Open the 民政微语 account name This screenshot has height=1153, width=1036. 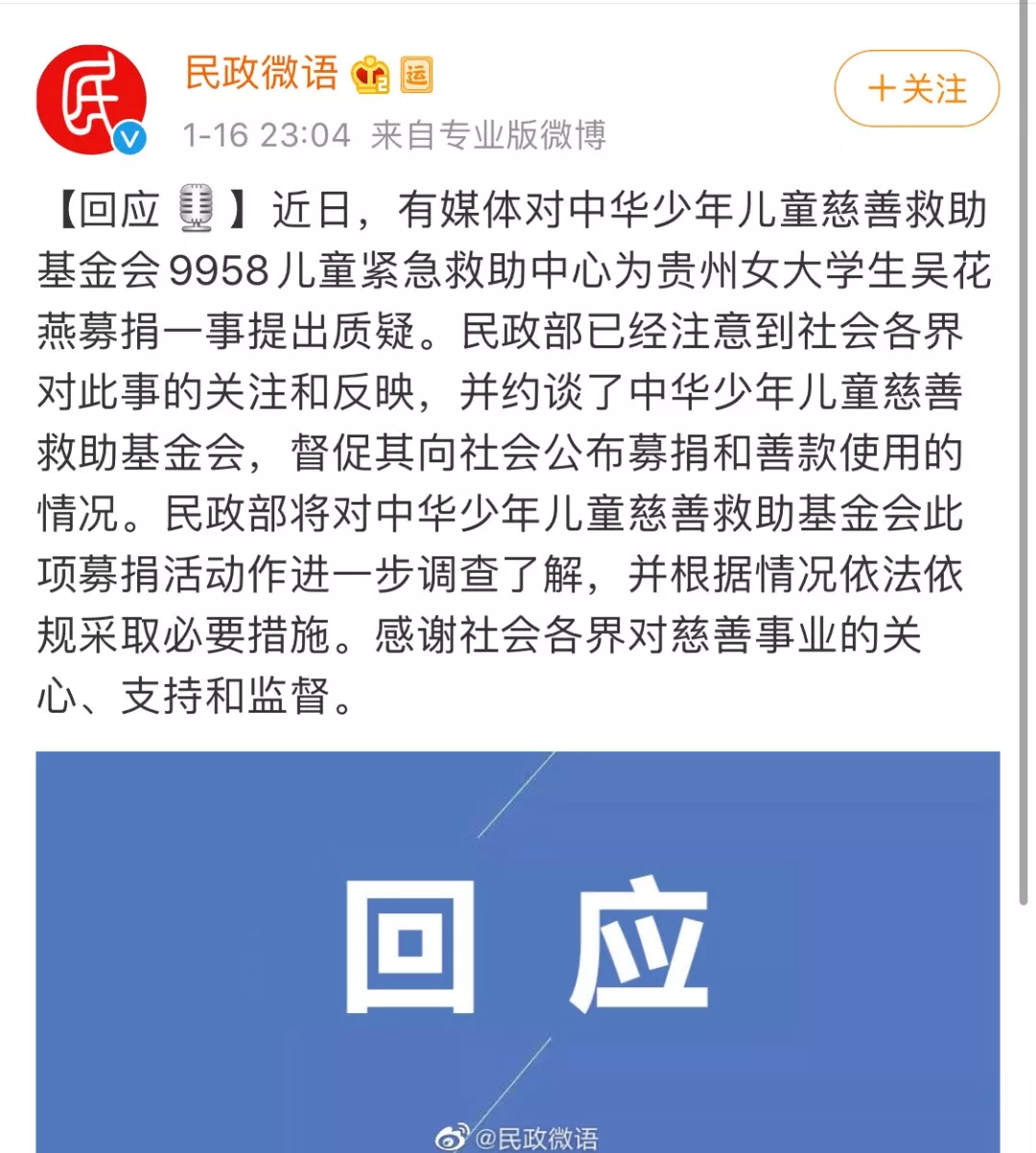pyautogui.click(x=261, y=74)
